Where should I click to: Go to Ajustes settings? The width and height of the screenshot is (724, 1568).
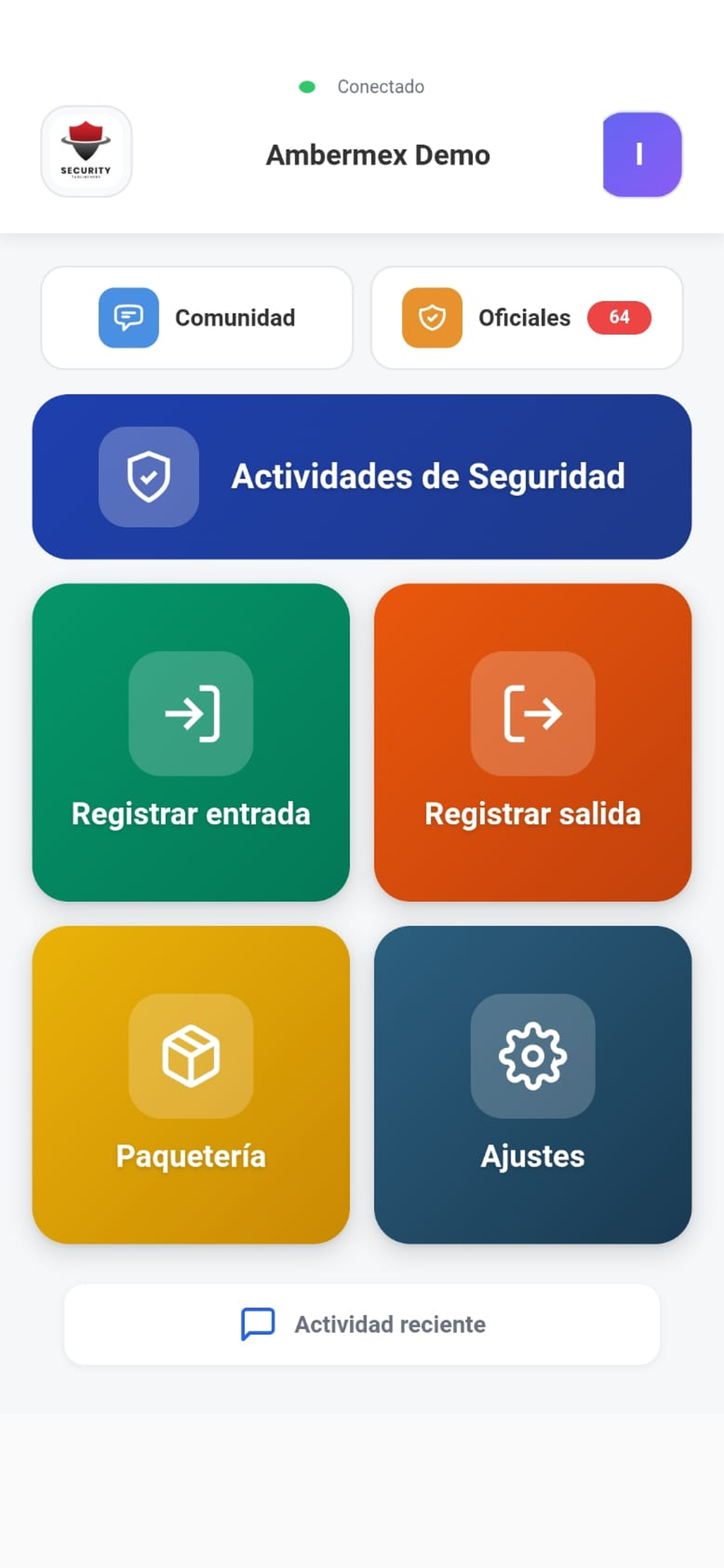533,1084
